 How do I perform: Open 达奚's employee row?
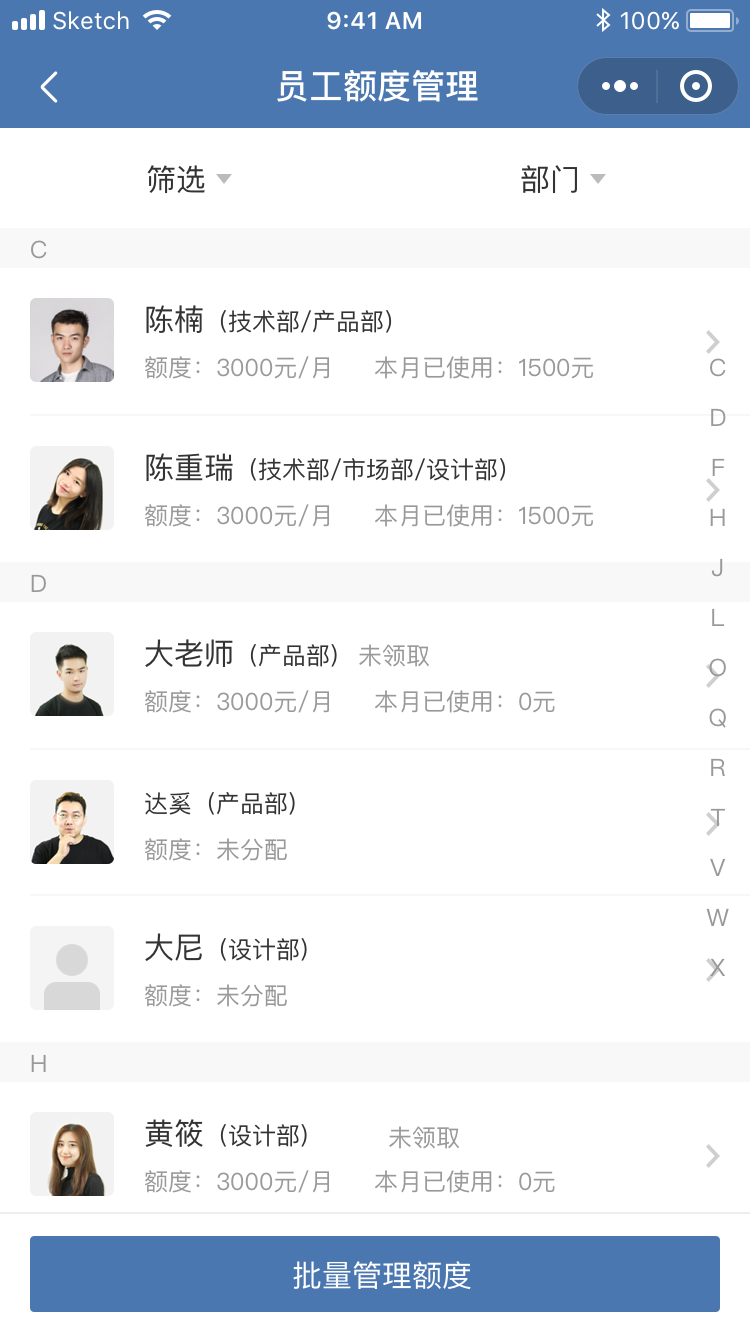click(370, 823)
